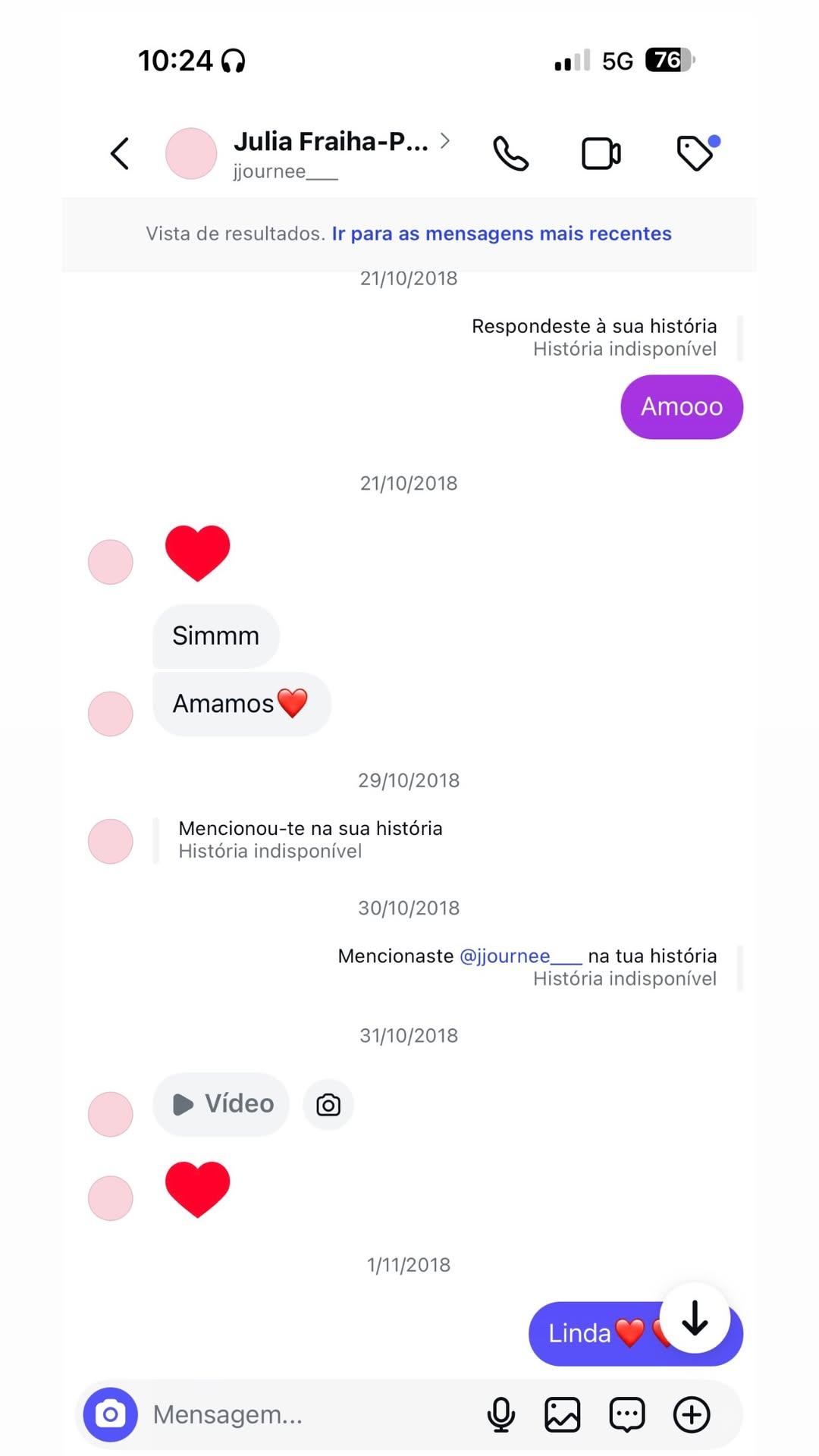This screenshot has height=1456, width=819.
Task: Play the Vídeo message
Action: [x=221, y=1104]
